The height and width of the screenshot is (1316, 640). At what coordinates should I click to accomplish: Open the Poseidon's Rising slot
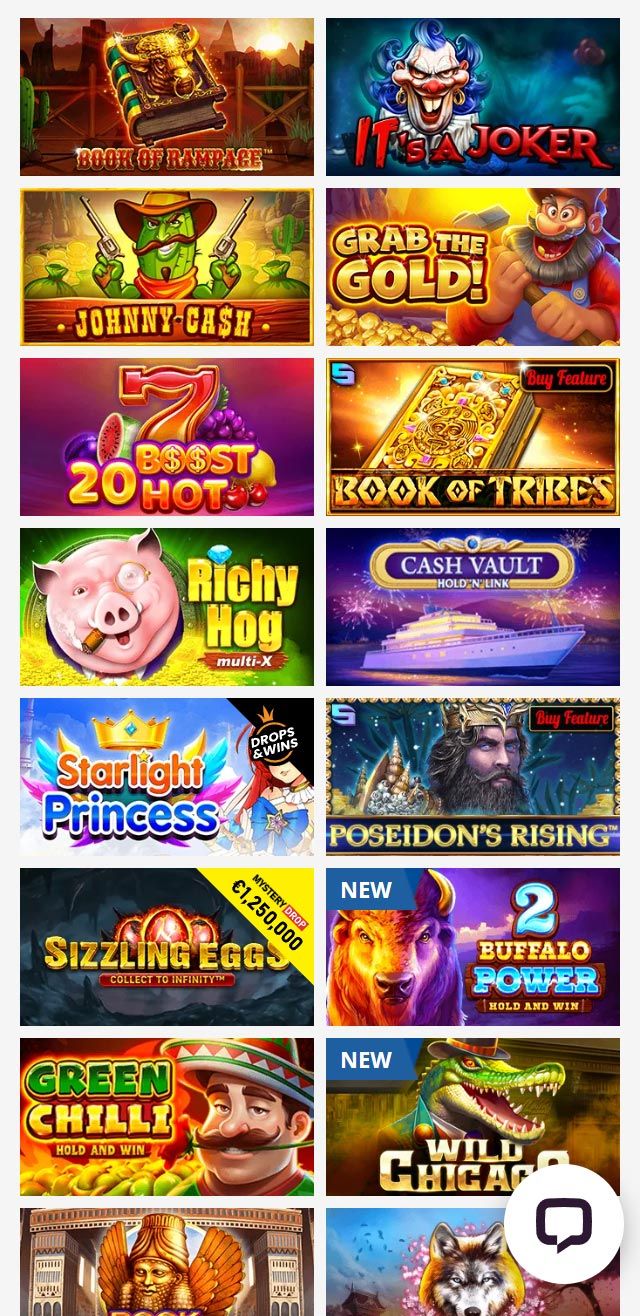pyautogui.click(x=472, y=777)
